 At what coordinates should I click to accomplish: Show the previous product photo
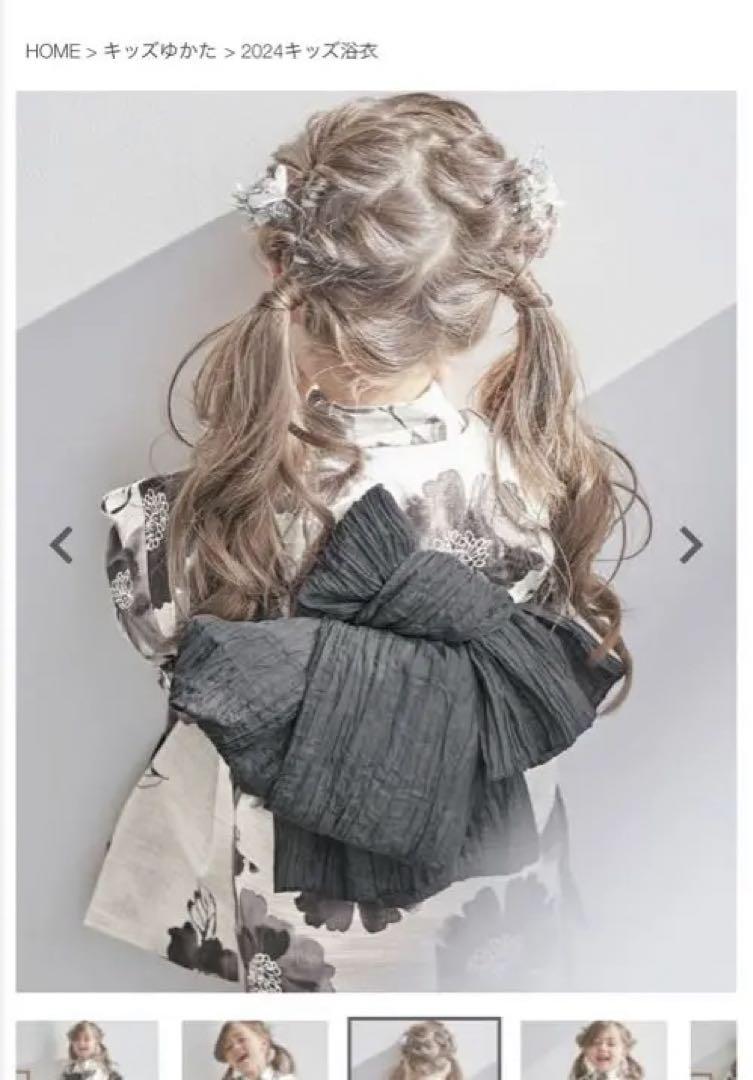point(61,545)
